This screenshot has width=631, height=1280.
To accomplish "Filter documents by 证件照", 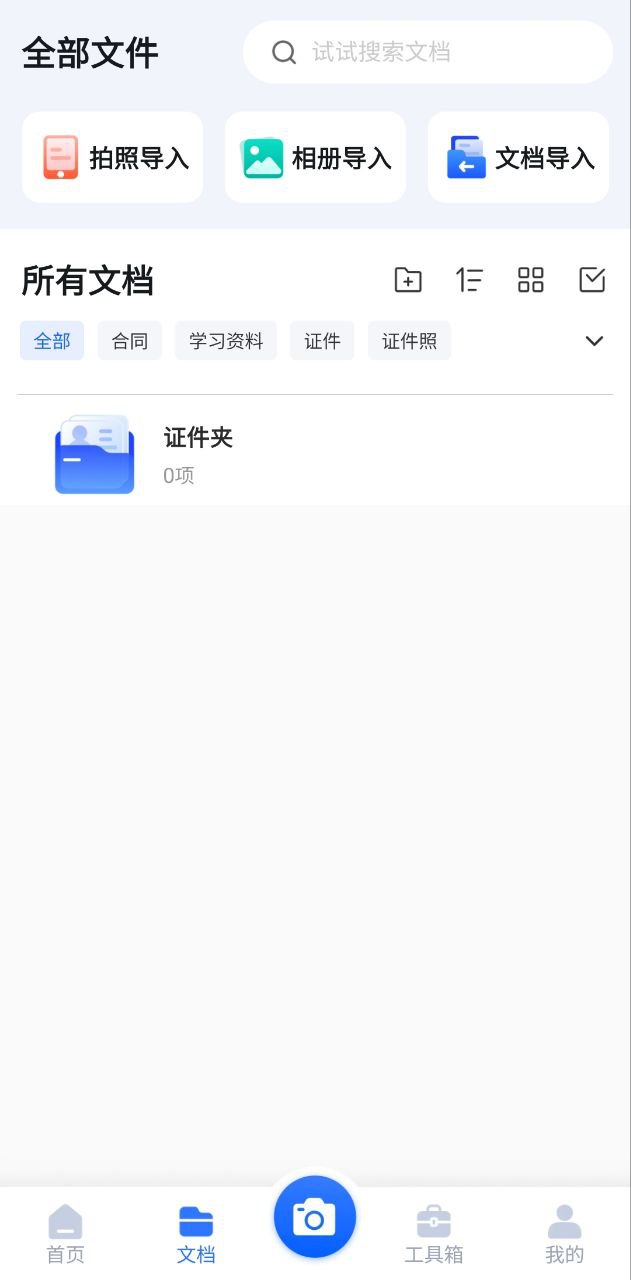I will click(409, 341).
